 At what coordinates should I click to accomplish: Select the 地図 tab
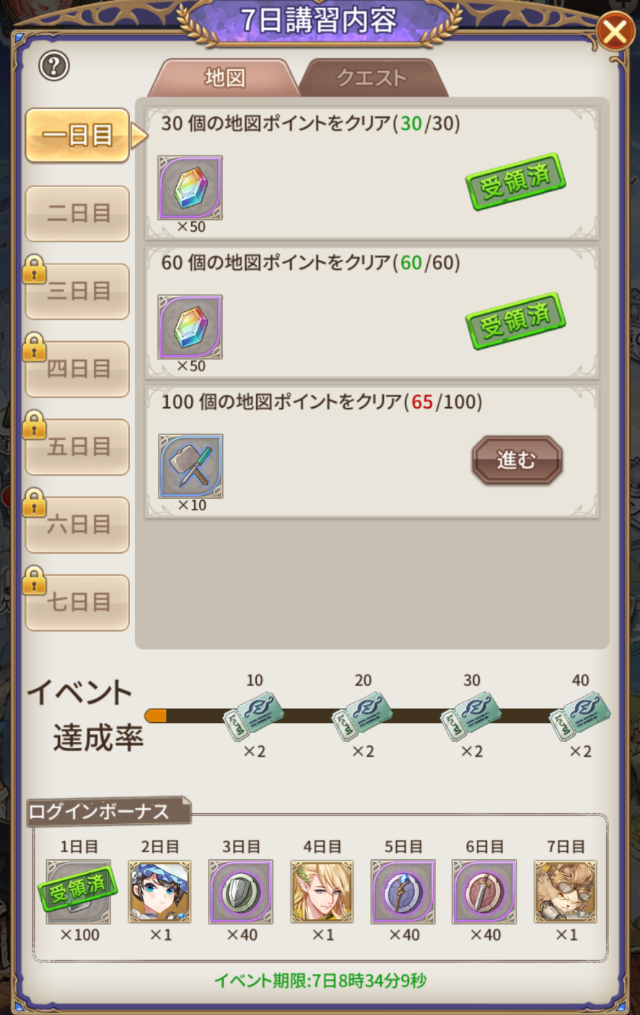[224, 78]
